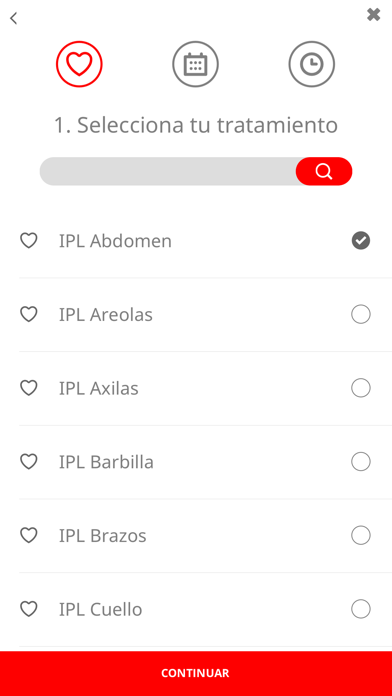
Task: Select IPL Brazos radio button
Action: [x=360, y=535]
